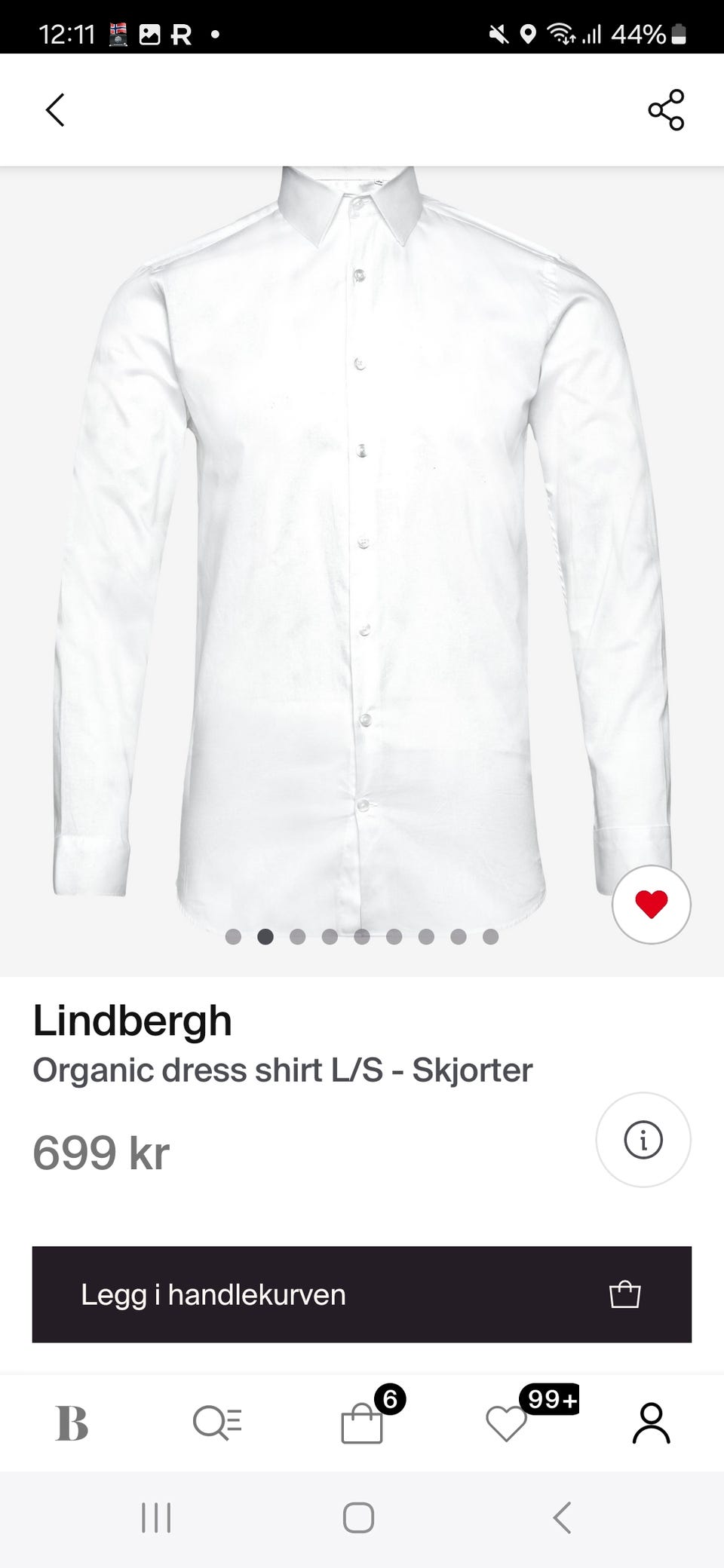The width and height of the screenshot is (724, 1568).
Task: Open the search and categories tab
Action: (217, 1423)
